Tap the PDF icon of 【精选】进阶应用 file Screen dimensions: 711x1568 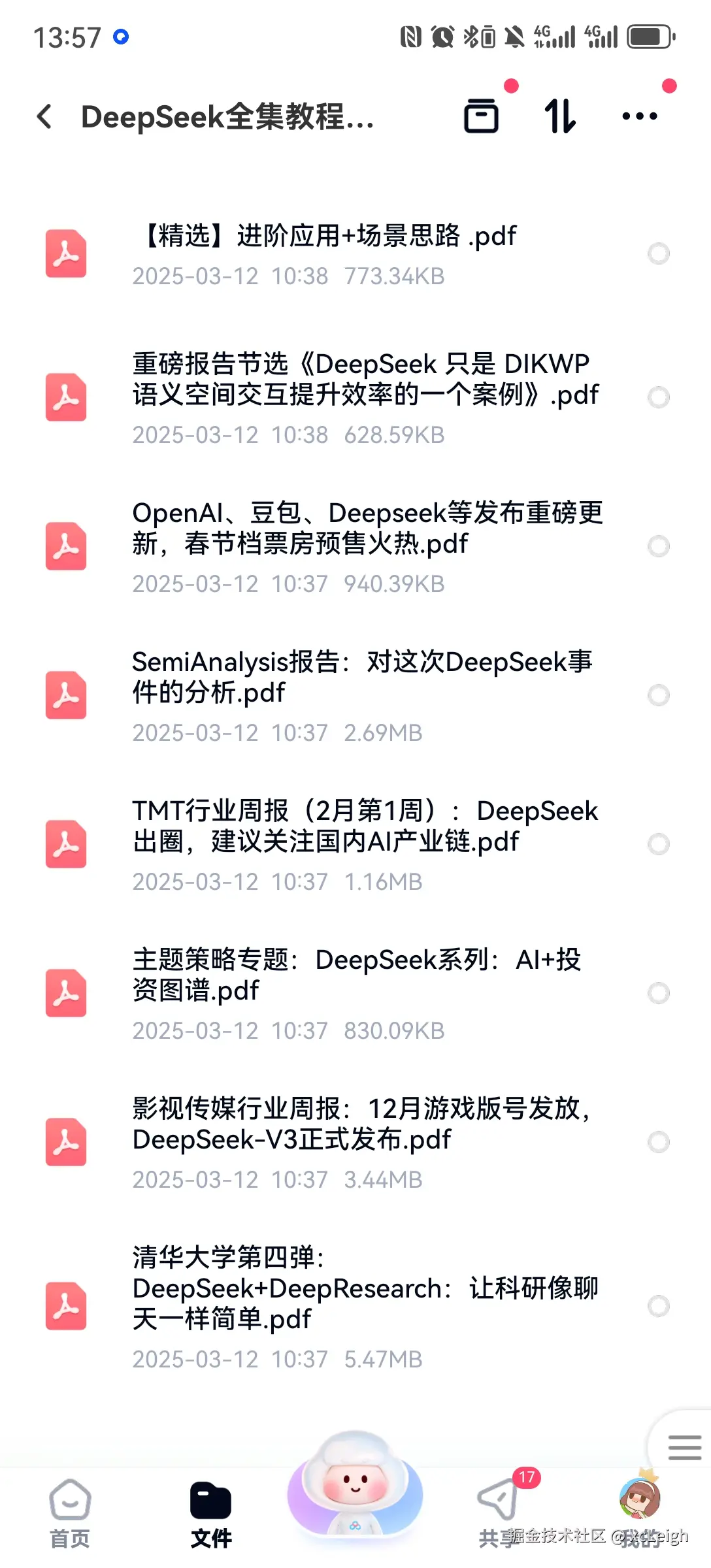(66, 253)
